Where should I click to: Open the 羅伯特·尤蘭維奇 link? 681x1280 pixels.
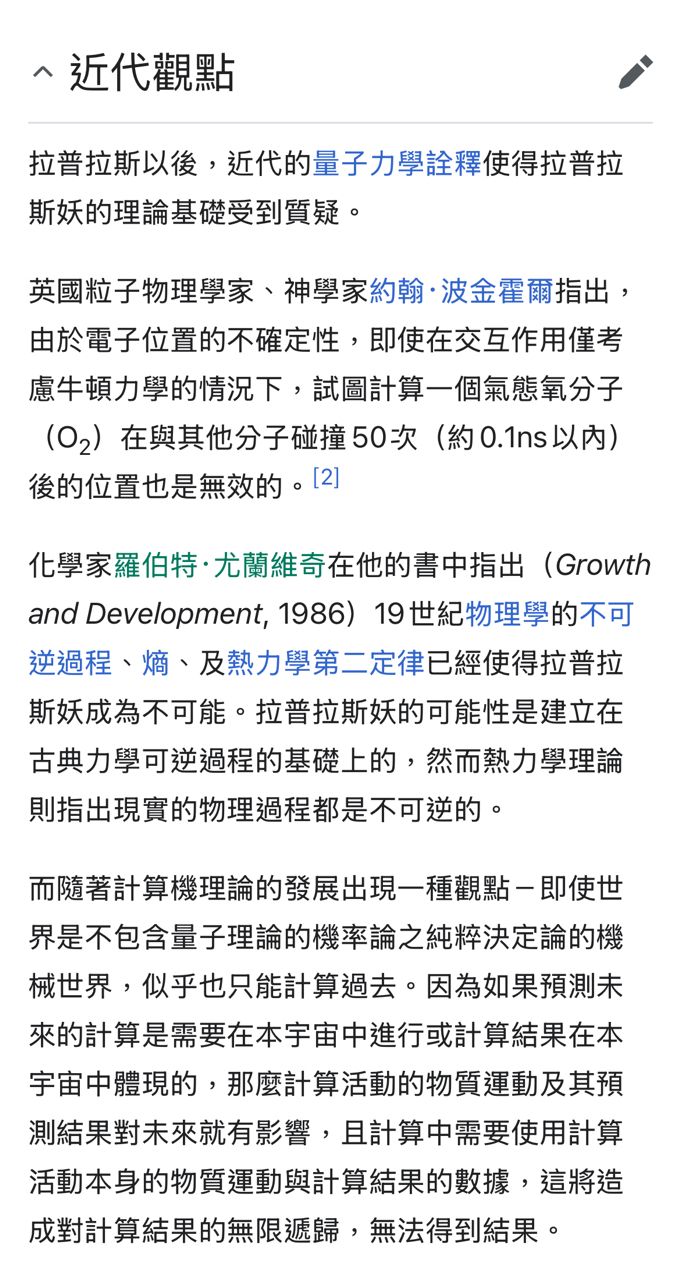pos(220,565)
